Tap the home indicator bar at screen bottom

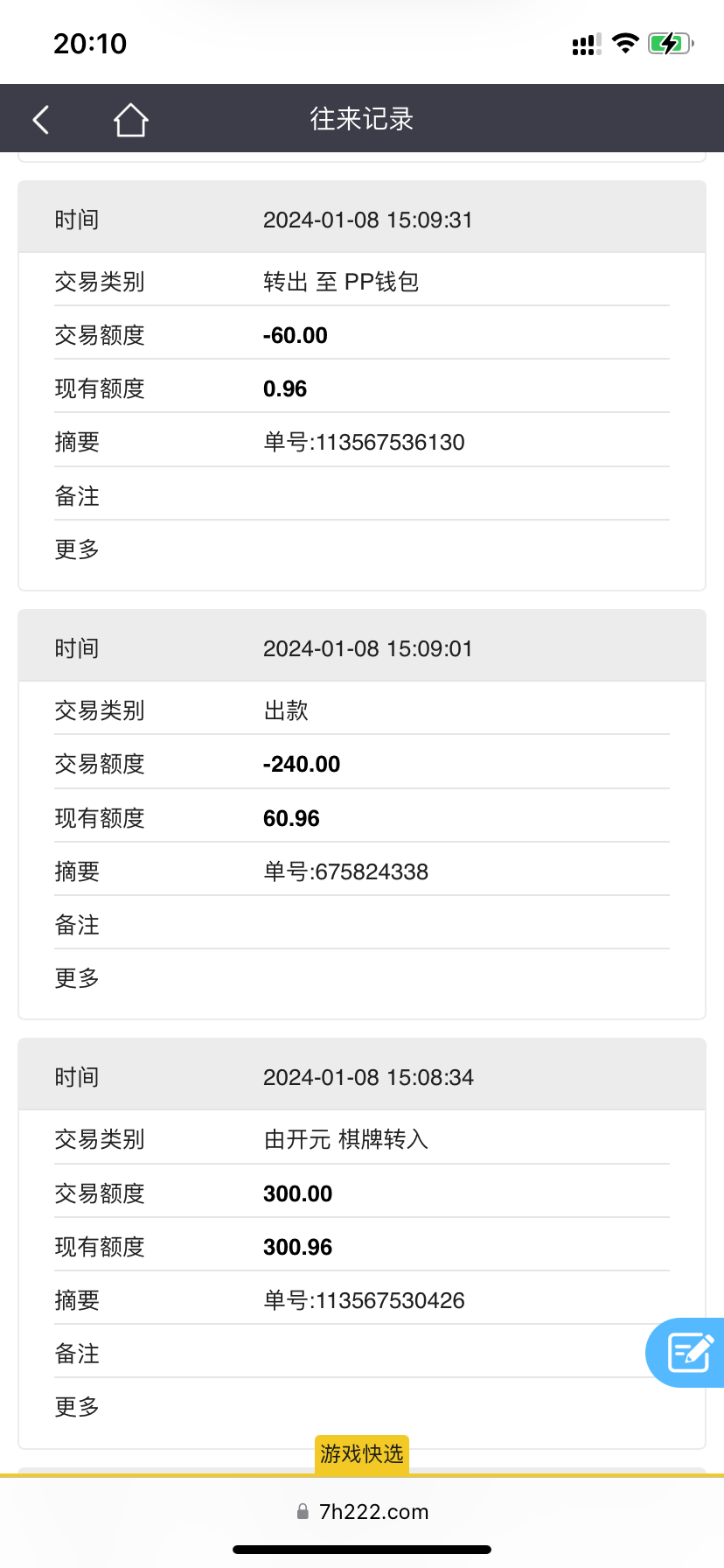[362, 1549]
